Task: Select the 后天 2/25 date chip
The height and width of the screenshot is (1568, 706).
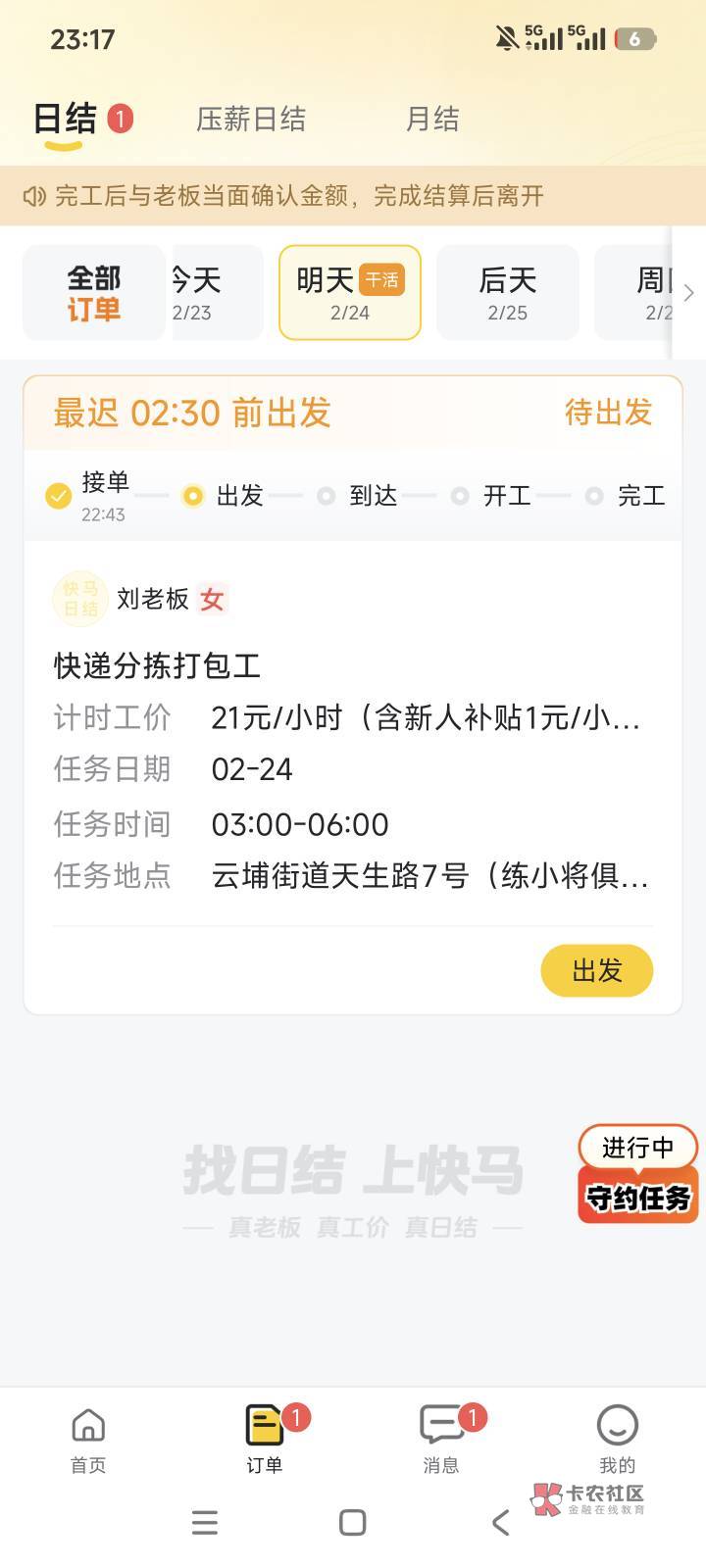Action: pos(508,293)
